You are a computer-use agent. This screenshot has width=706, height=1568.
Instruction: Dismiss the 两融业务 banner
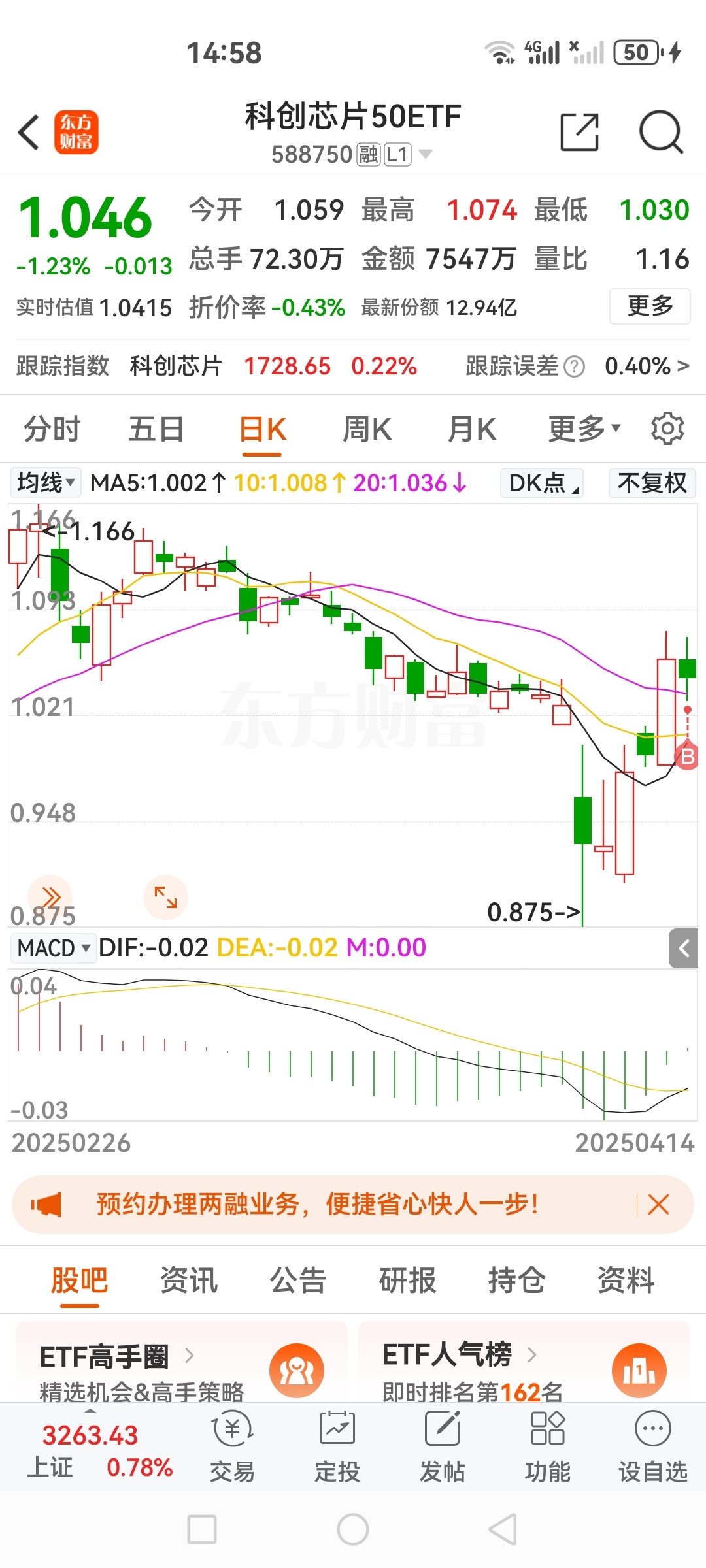(658, 1204)
